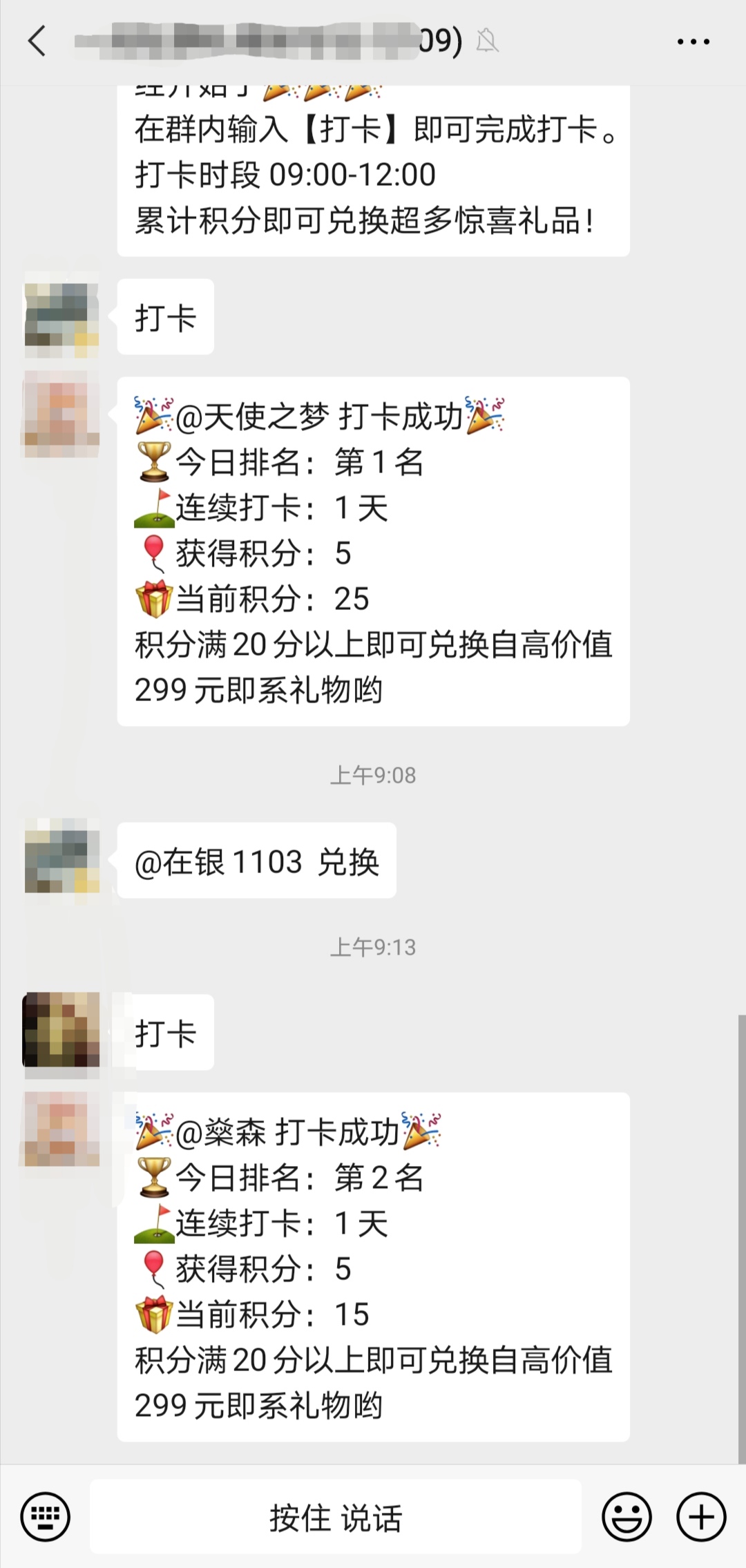Open avatar beside 燊森 打卡成功 message
746x1568 pixels.
pos(61,1129)
